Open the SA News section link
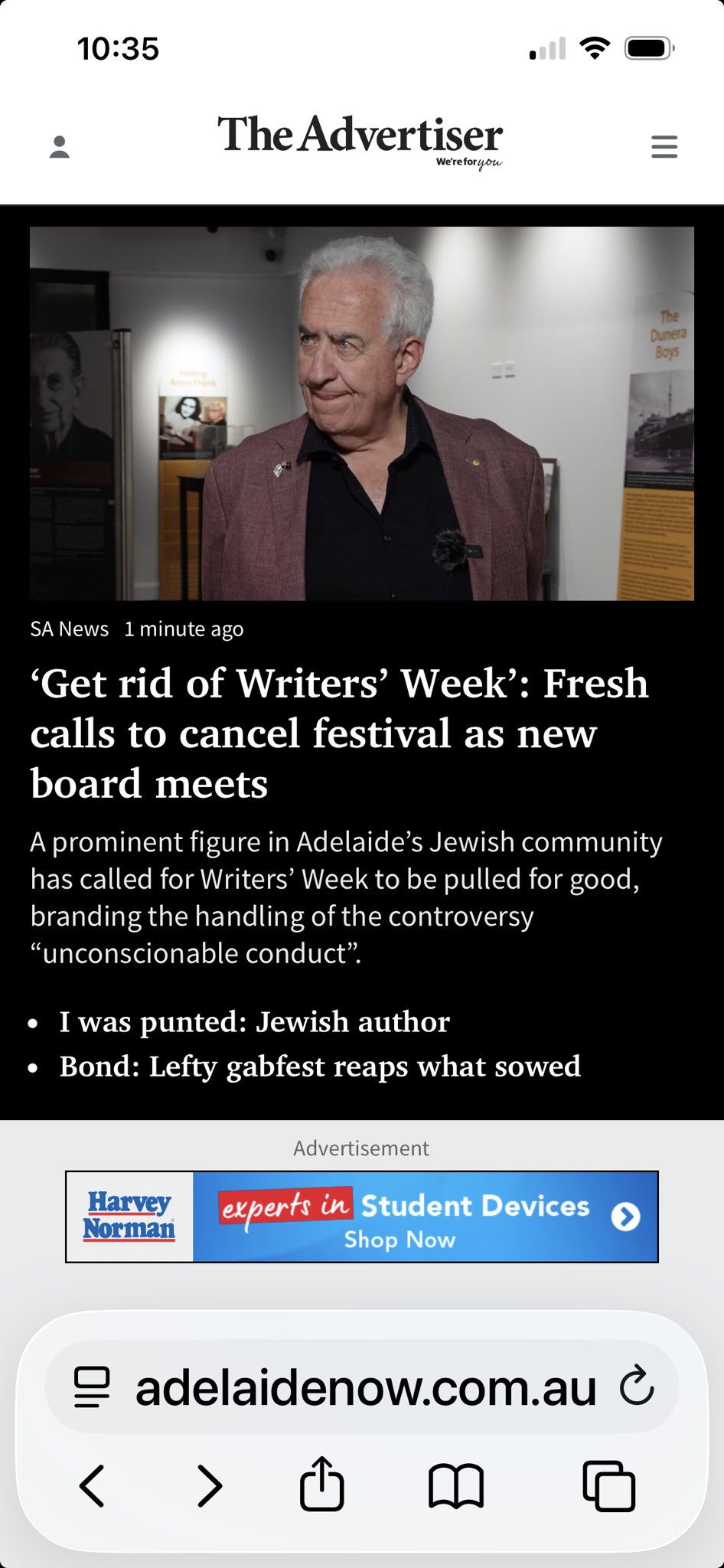The height and width of the screenshot is (1568, 724). [x=70, y=629]
